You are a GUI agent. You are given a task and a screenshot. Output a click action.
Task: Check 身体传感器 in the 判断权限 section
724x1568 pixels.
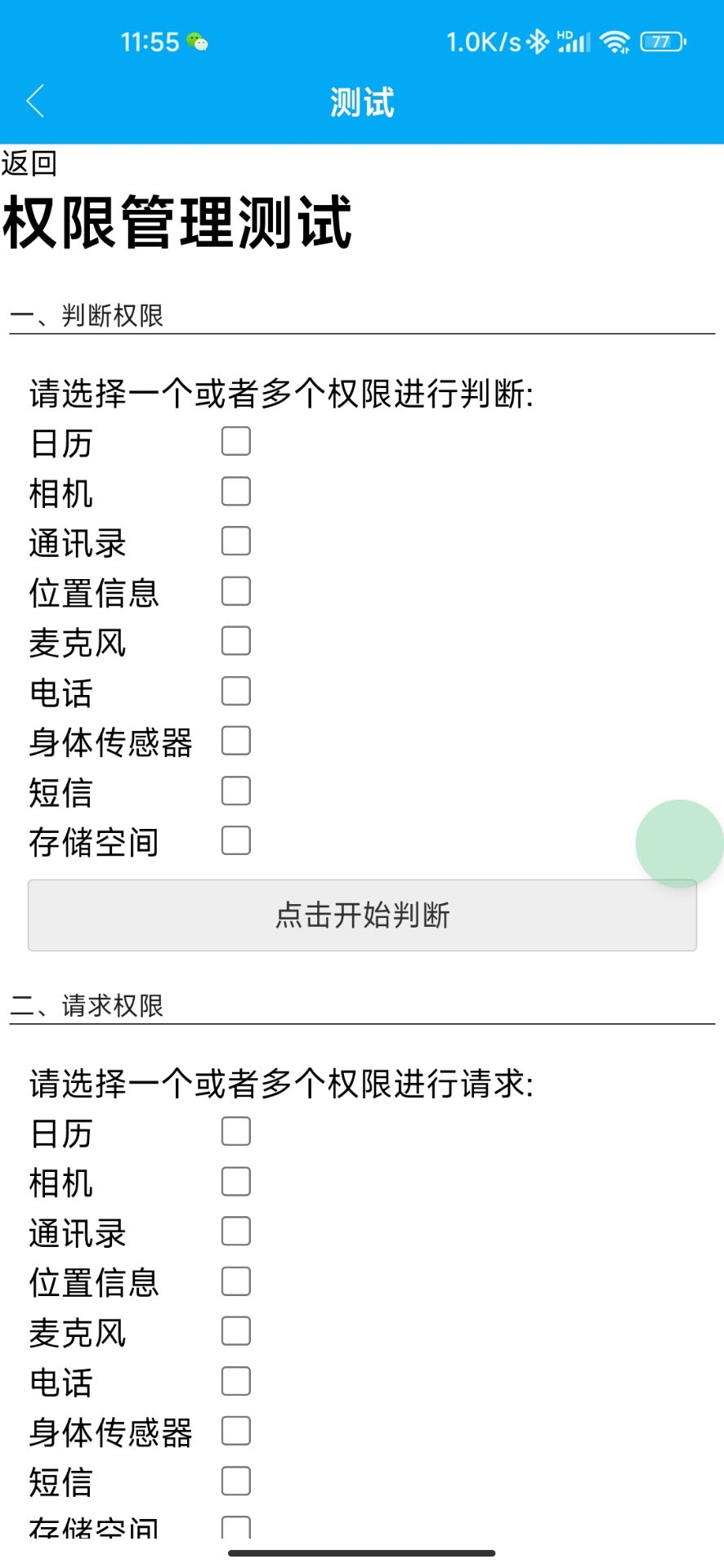(x=236, y=741)
